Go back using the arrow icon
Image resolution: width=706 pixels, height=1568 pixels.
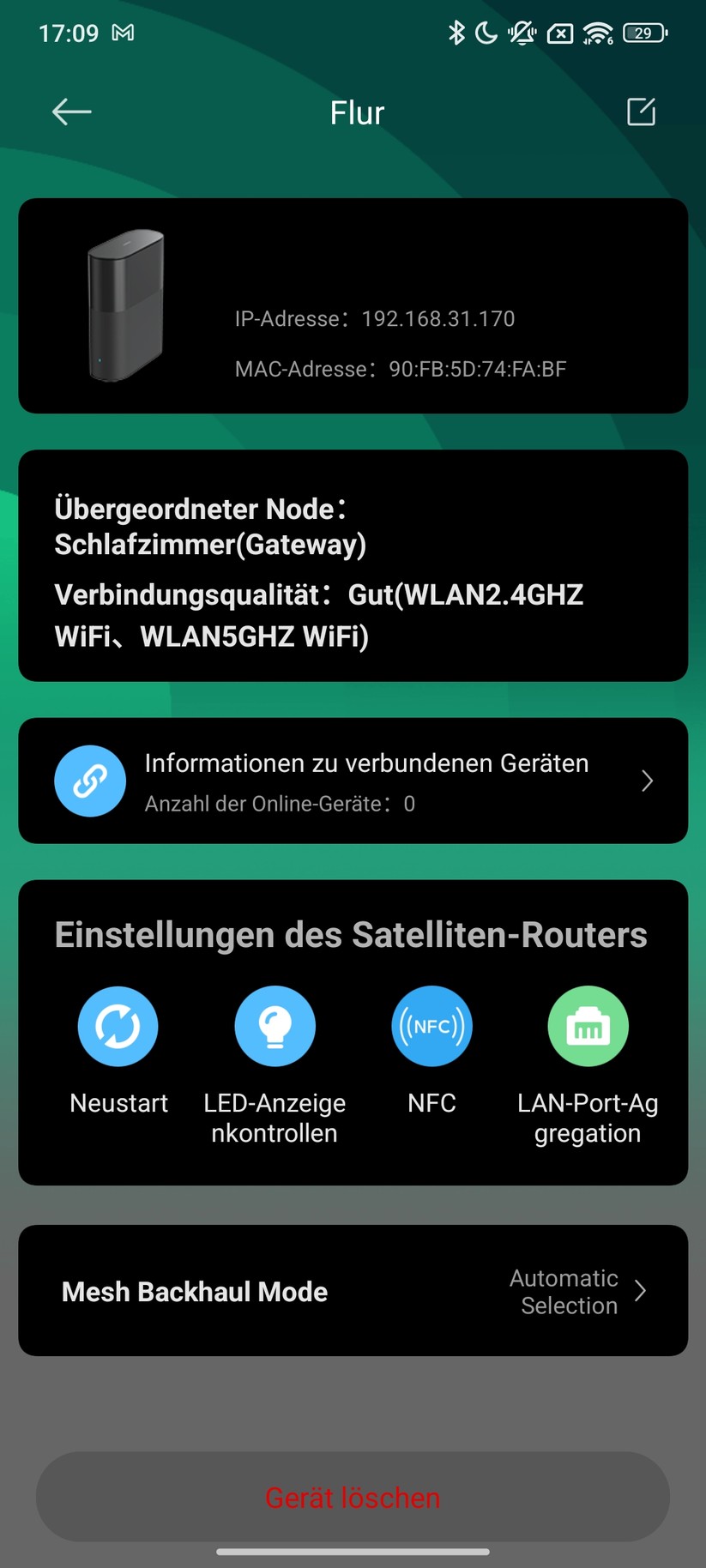[71, 112]
